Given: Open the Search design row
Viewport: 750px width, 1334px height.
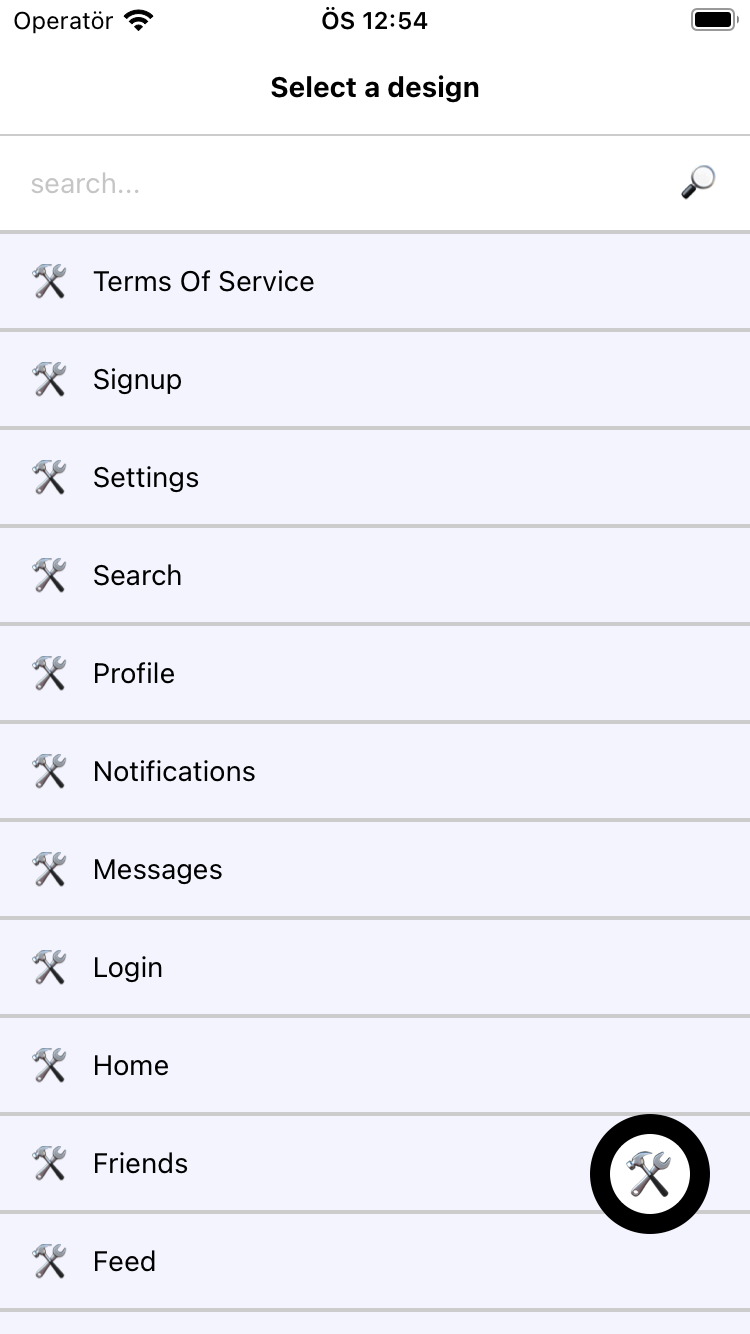Looking at the screenshot, I should tap(375, 576).
